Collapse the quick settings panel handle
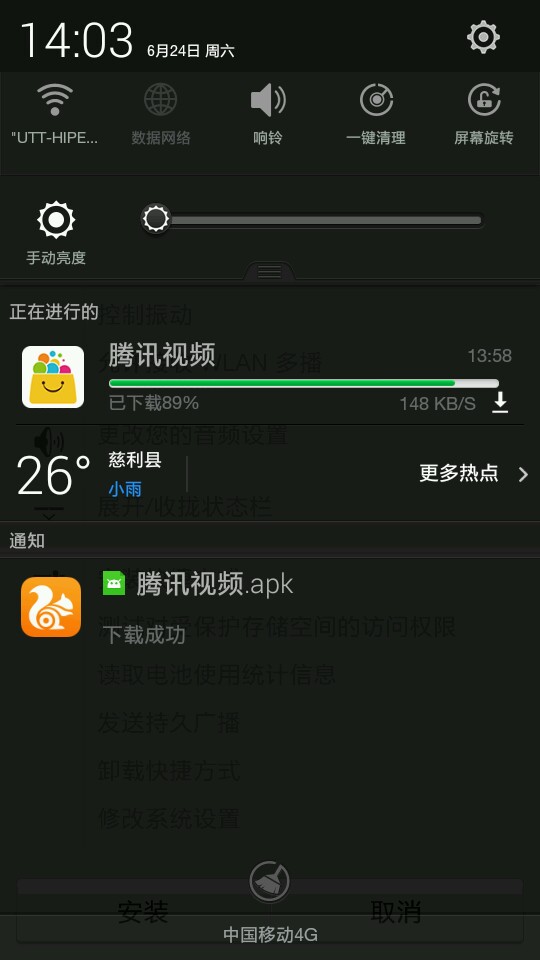Viewport: 540px width, 960px height. point(270,272)
